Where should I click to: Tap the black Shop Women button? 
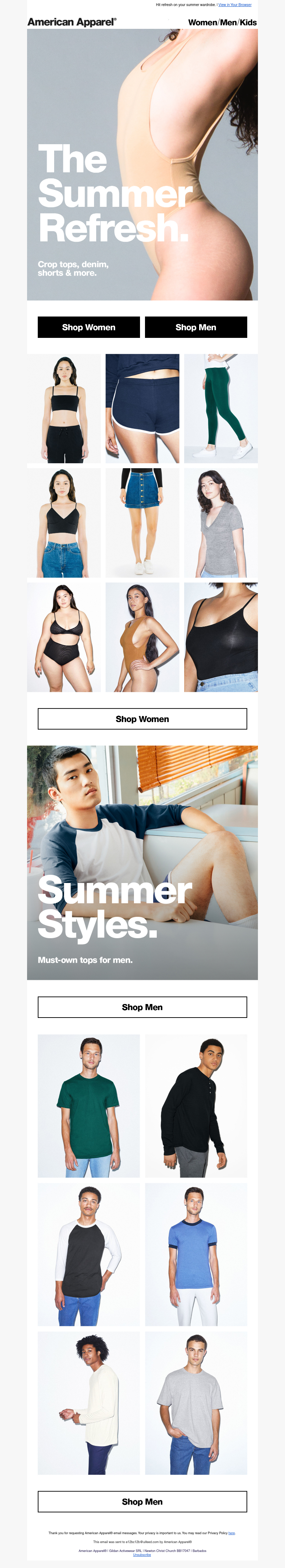(89, 327)
